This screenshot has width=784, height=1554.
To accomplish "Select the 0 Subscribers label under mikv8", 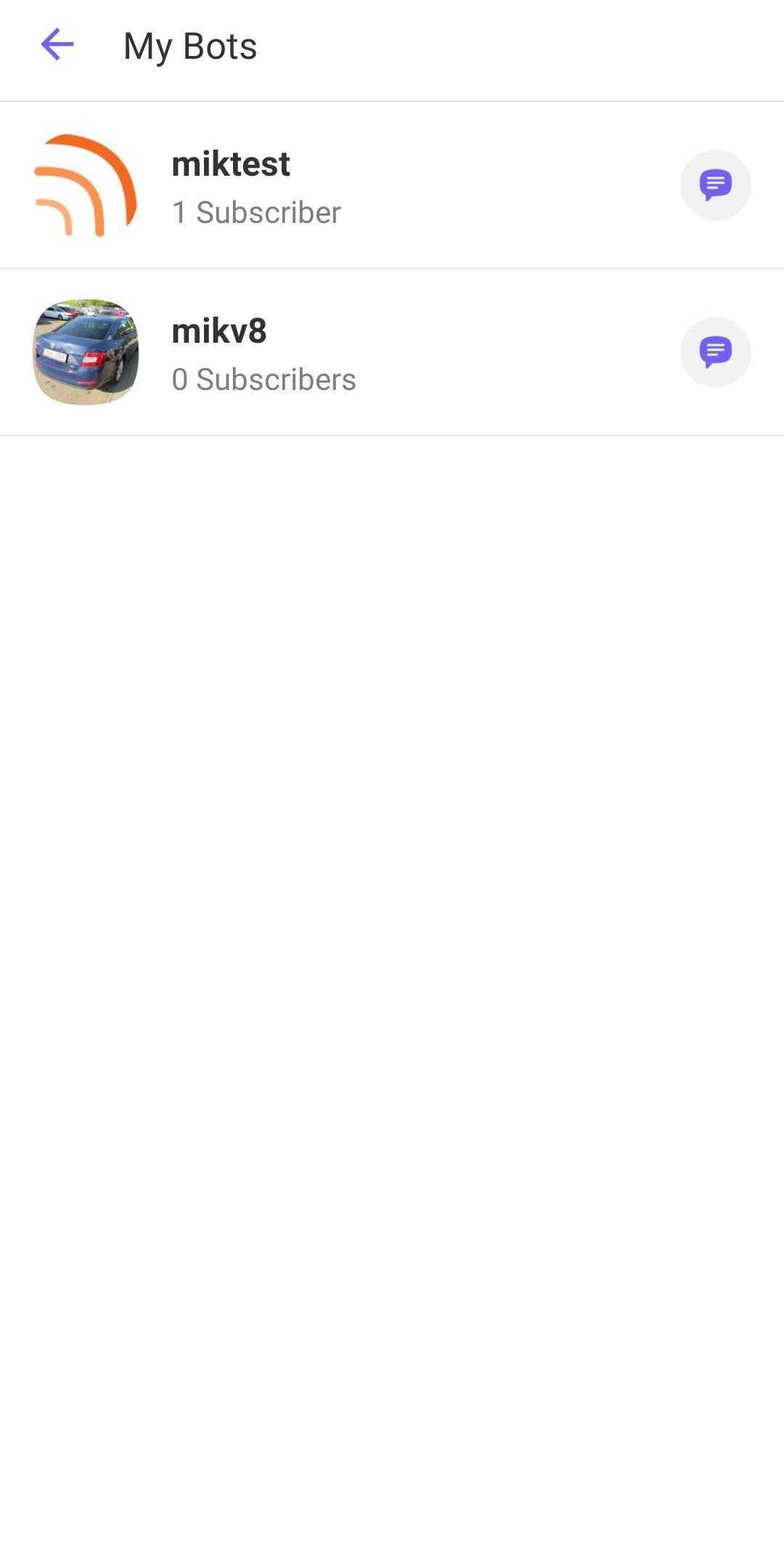I will pos(264,380).
